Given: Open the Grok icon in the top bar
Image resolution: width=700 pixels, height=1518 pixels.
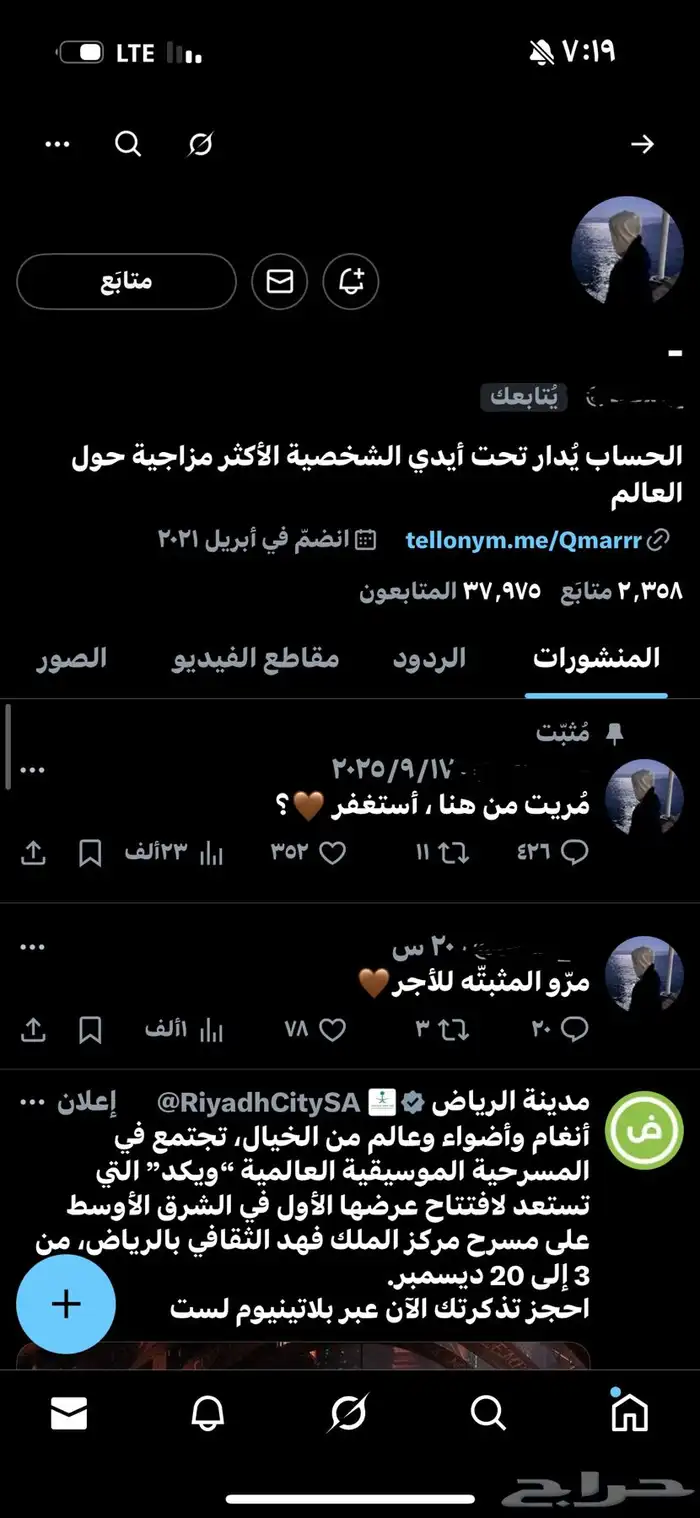Looking at the screenshot, I should pyautogui.click(x=200, y=144).
